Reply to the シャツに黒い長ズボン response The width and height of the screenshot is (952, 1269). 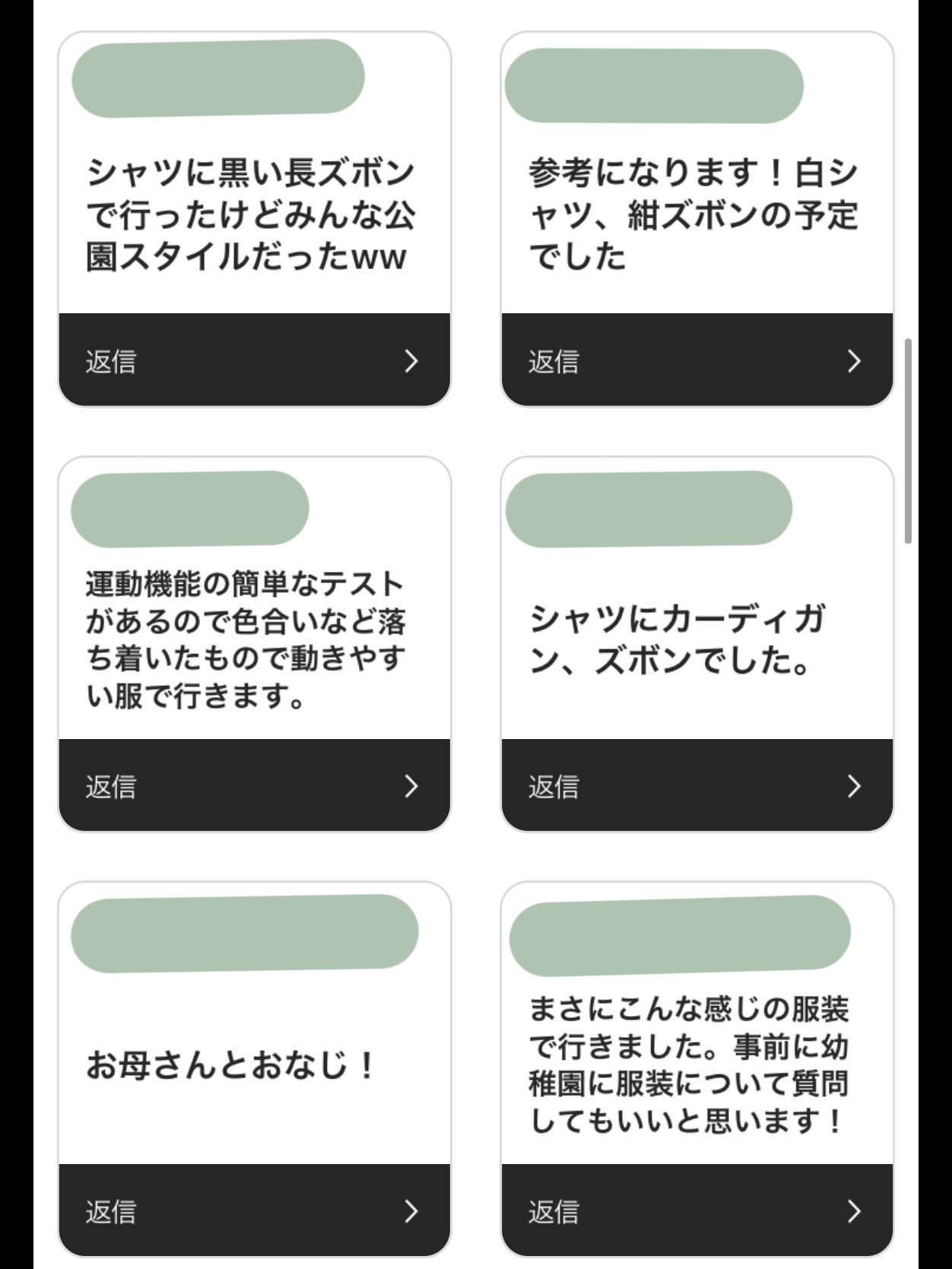tap(254, 360)
